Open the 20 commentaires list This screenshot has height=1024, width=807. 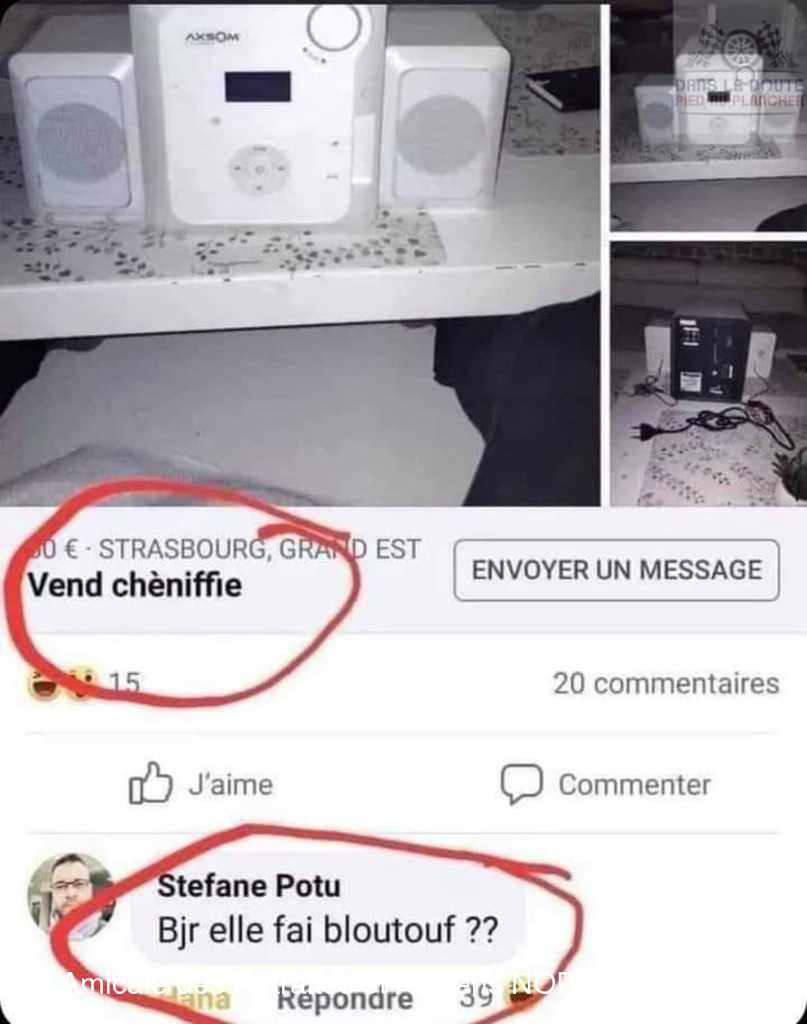[x=665, y=684]
